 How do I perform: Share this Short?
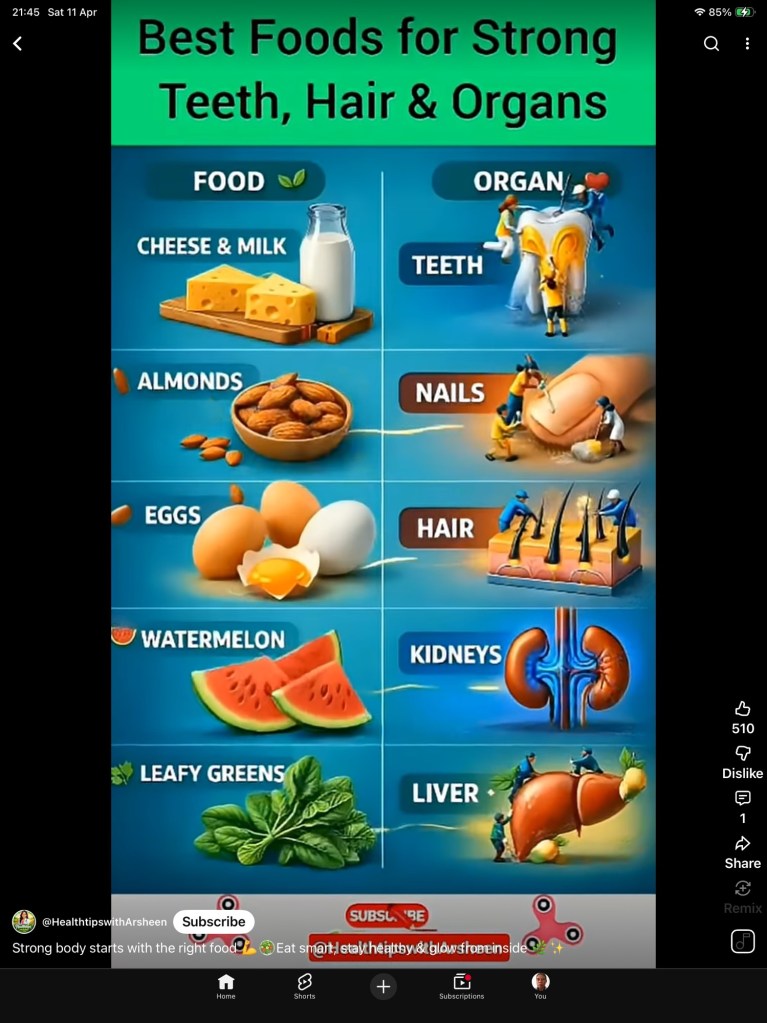(742, 844)
